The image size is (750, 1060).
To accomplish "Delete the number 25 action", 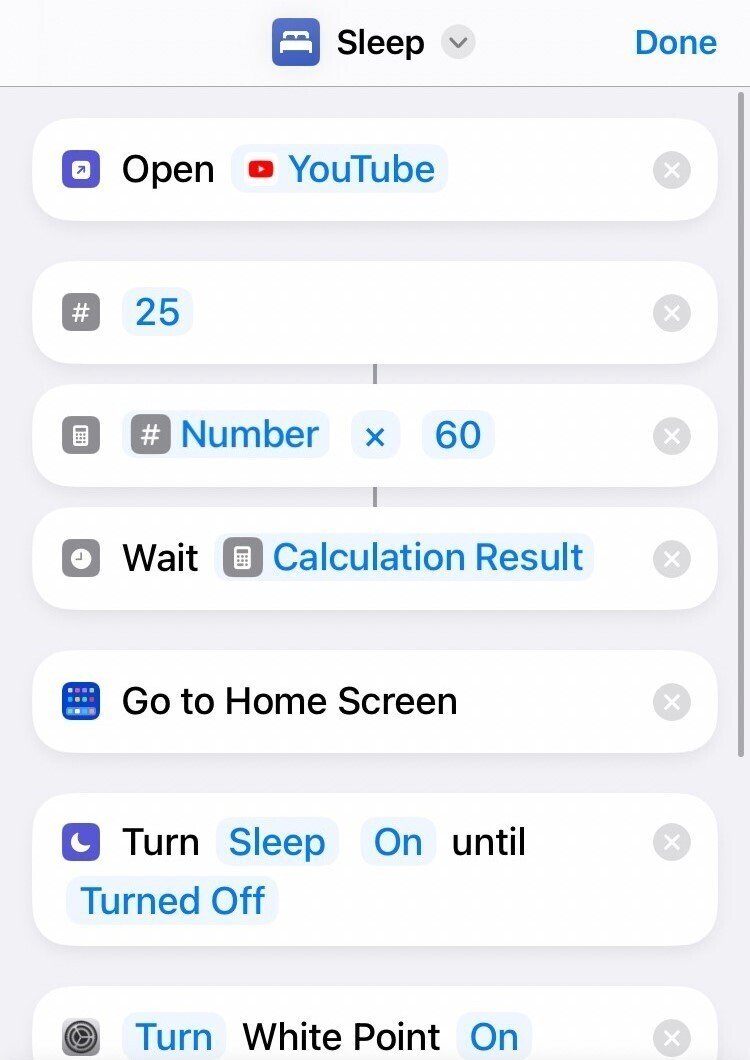I will point(671,314).
